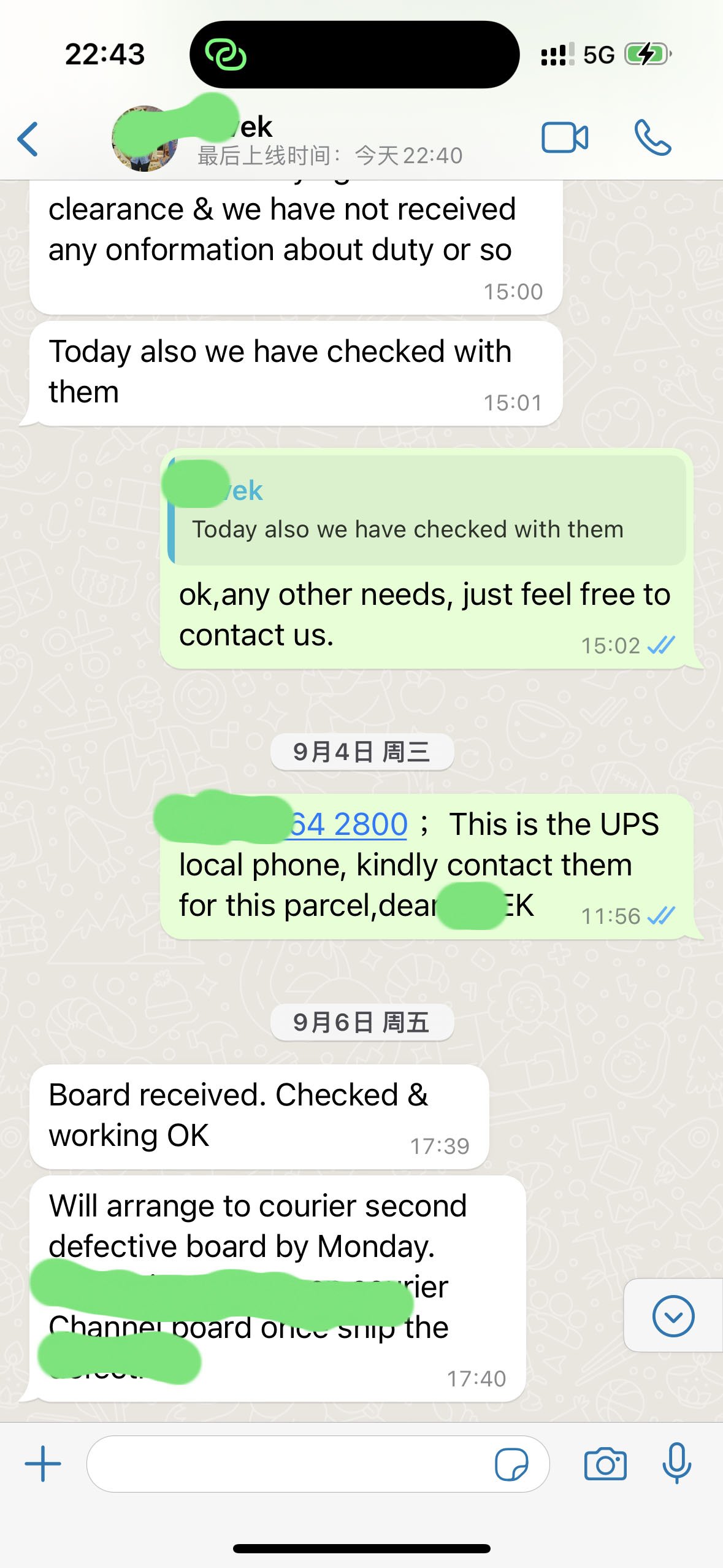Jump to latest messages with down arrow
Viewport: 723px width, 1568px height.
coord(673,1315)
